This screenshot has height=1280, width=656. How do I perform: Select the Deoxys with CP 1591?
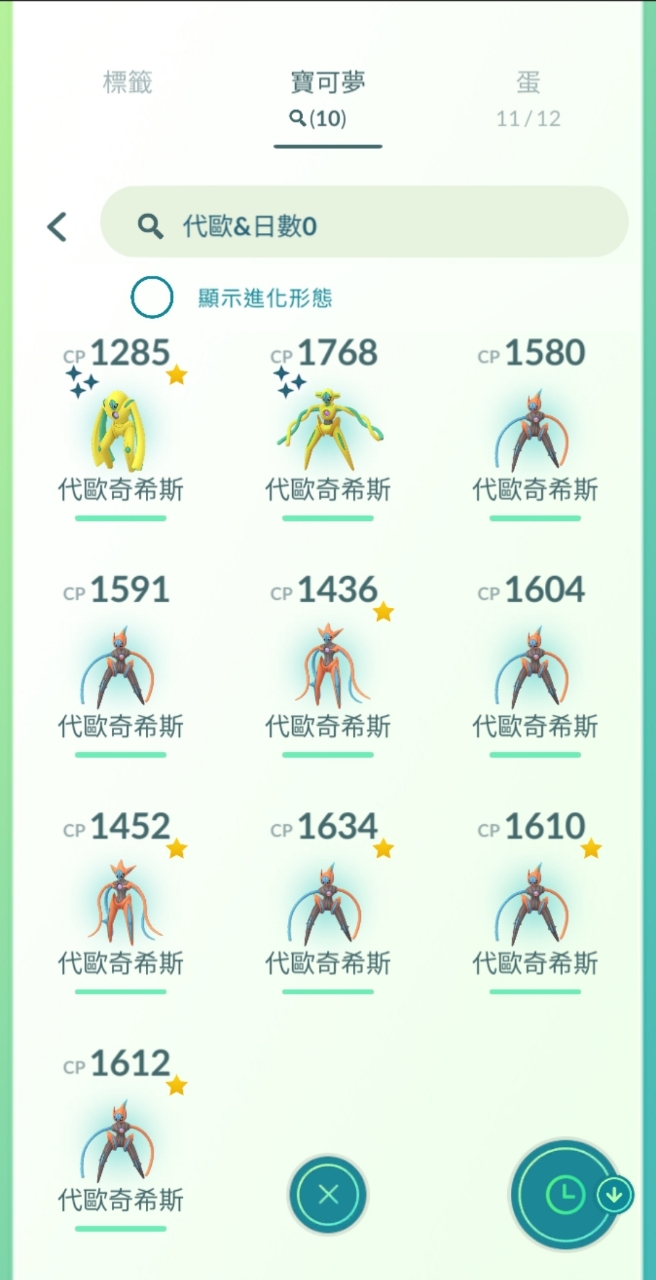click(121, 666)
